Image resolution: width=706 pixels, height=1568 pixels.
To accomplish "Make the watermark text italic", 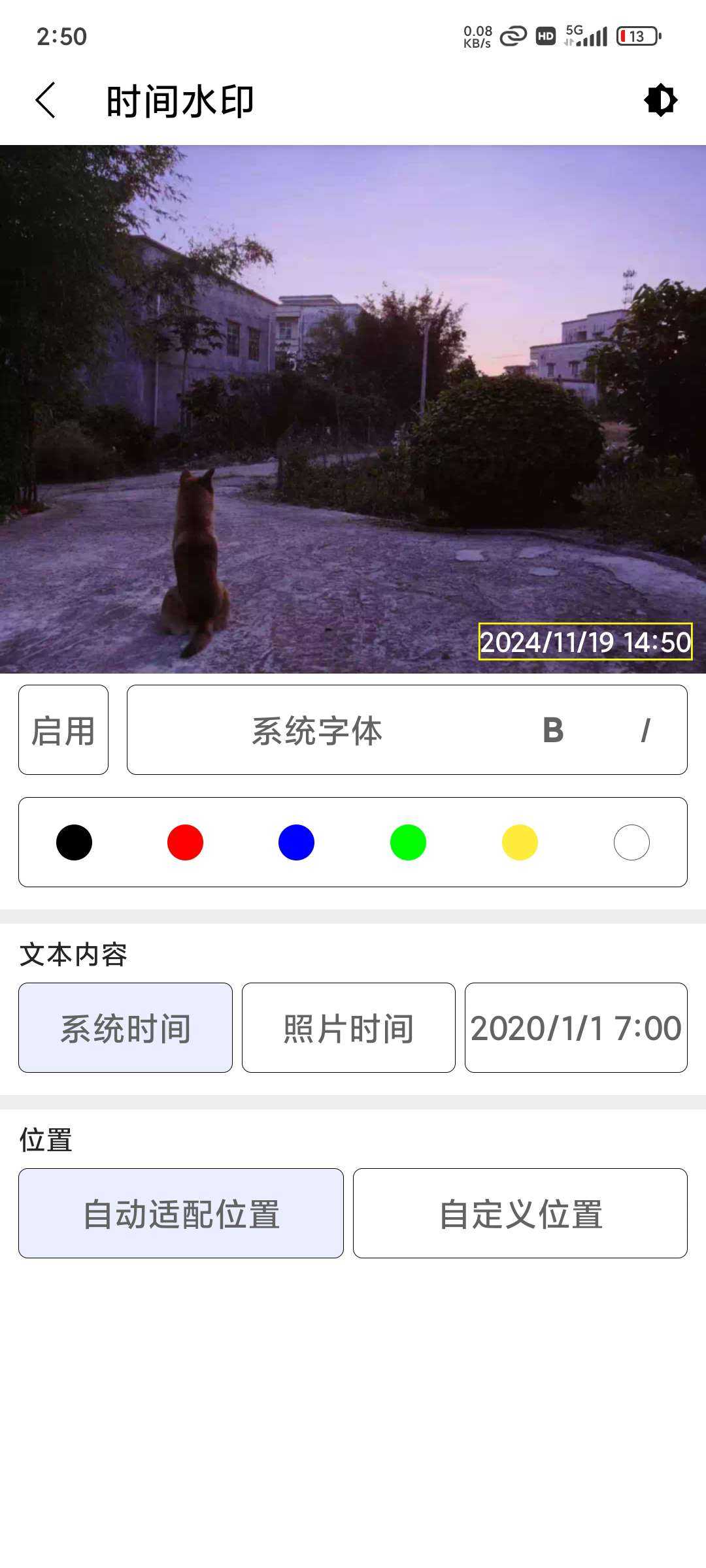I will pyautogui.click(x=646, y=730).
